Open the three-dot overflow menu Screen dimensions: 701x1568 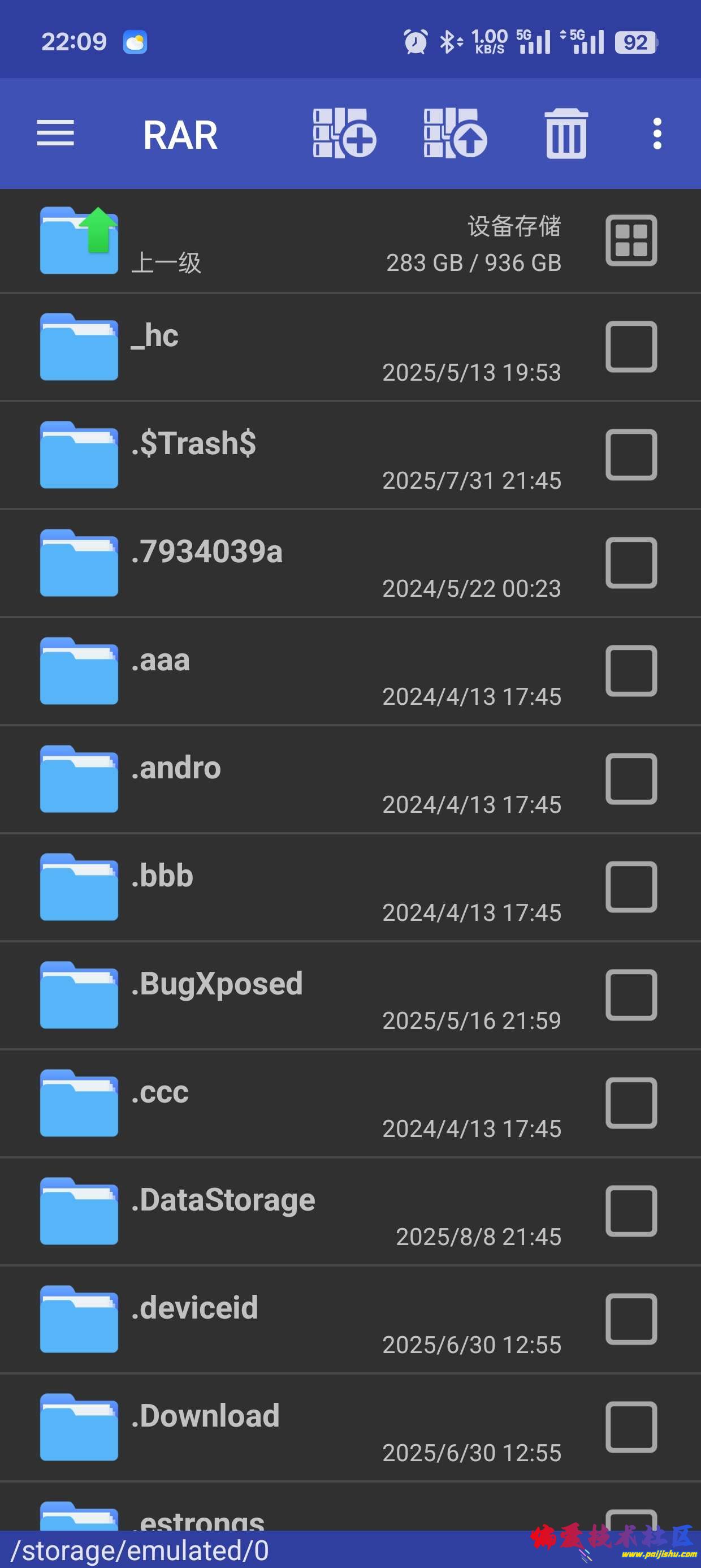pyautogui.click(x=656, y=133)
